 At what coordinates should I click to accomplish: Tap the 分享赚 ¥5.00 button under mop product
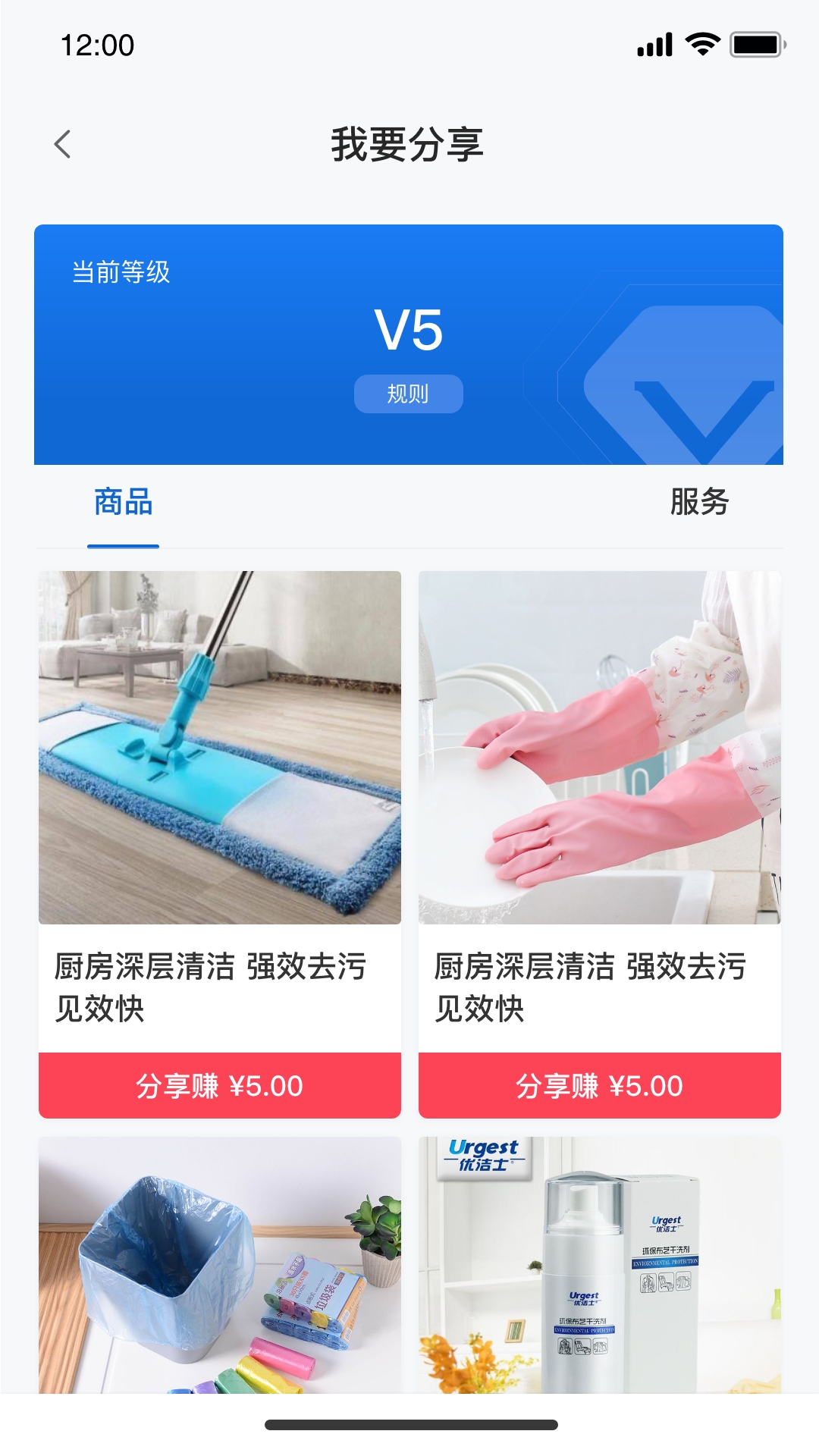220,1086
